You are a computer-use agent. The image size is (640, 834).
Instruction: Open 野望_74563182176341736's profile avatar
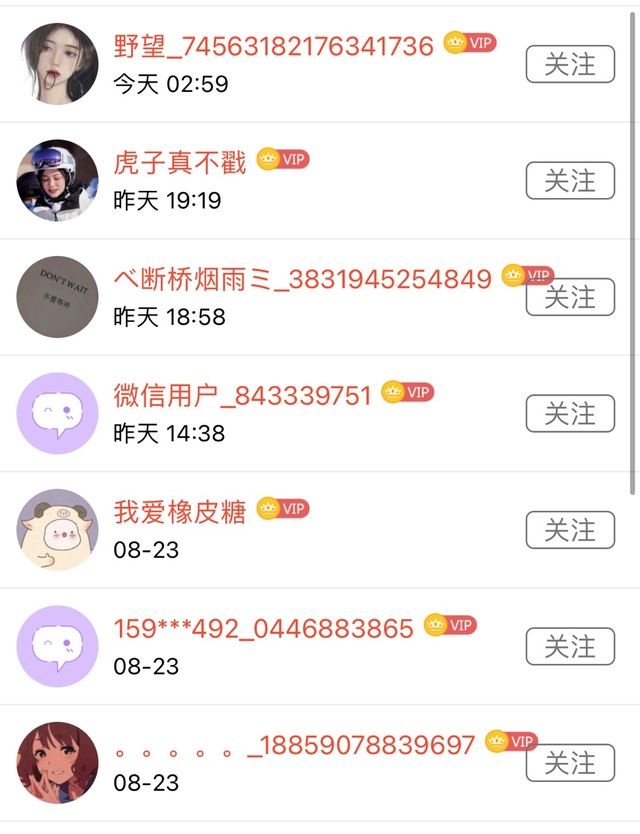pos(58,64)
